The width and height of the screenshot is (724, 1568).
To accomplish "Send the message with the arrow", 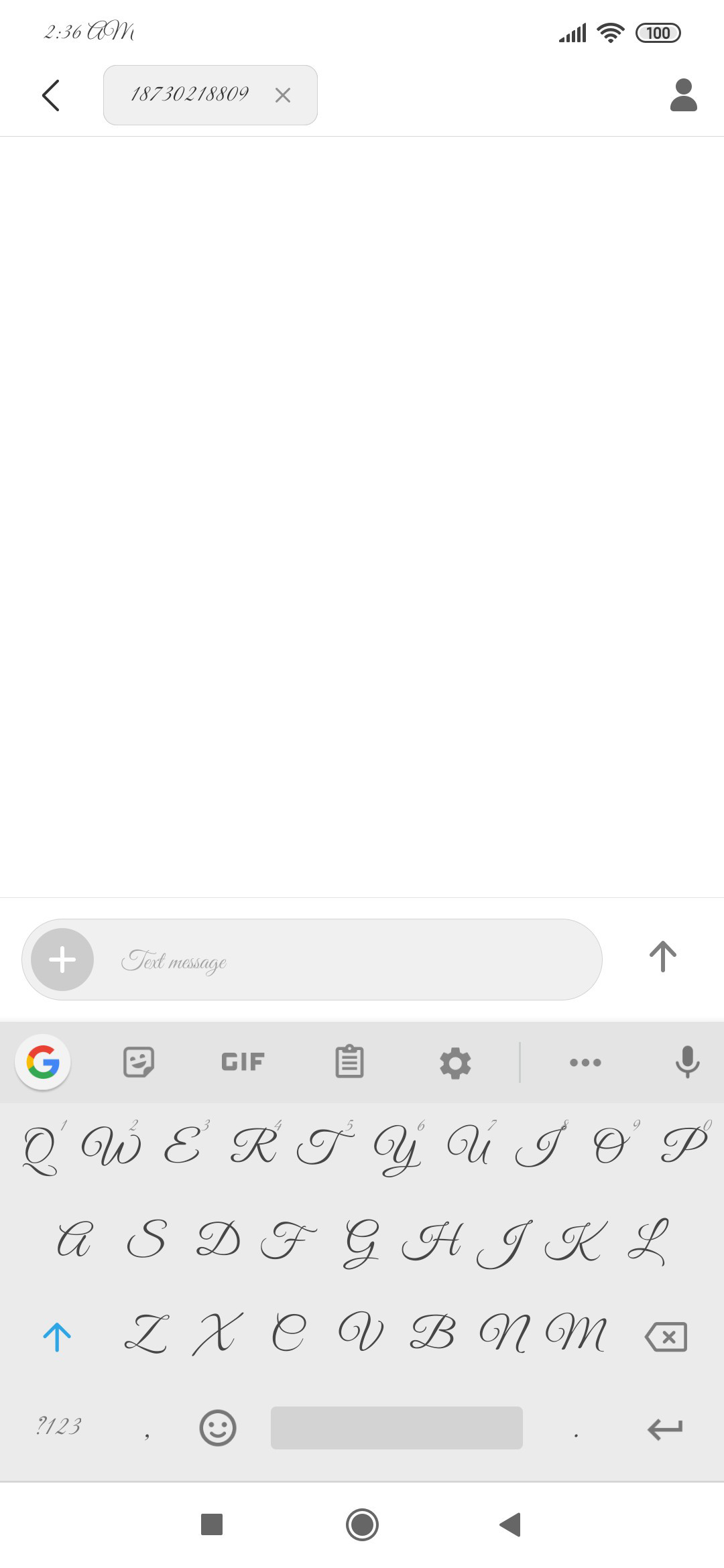I will click(x=663, y=957).
